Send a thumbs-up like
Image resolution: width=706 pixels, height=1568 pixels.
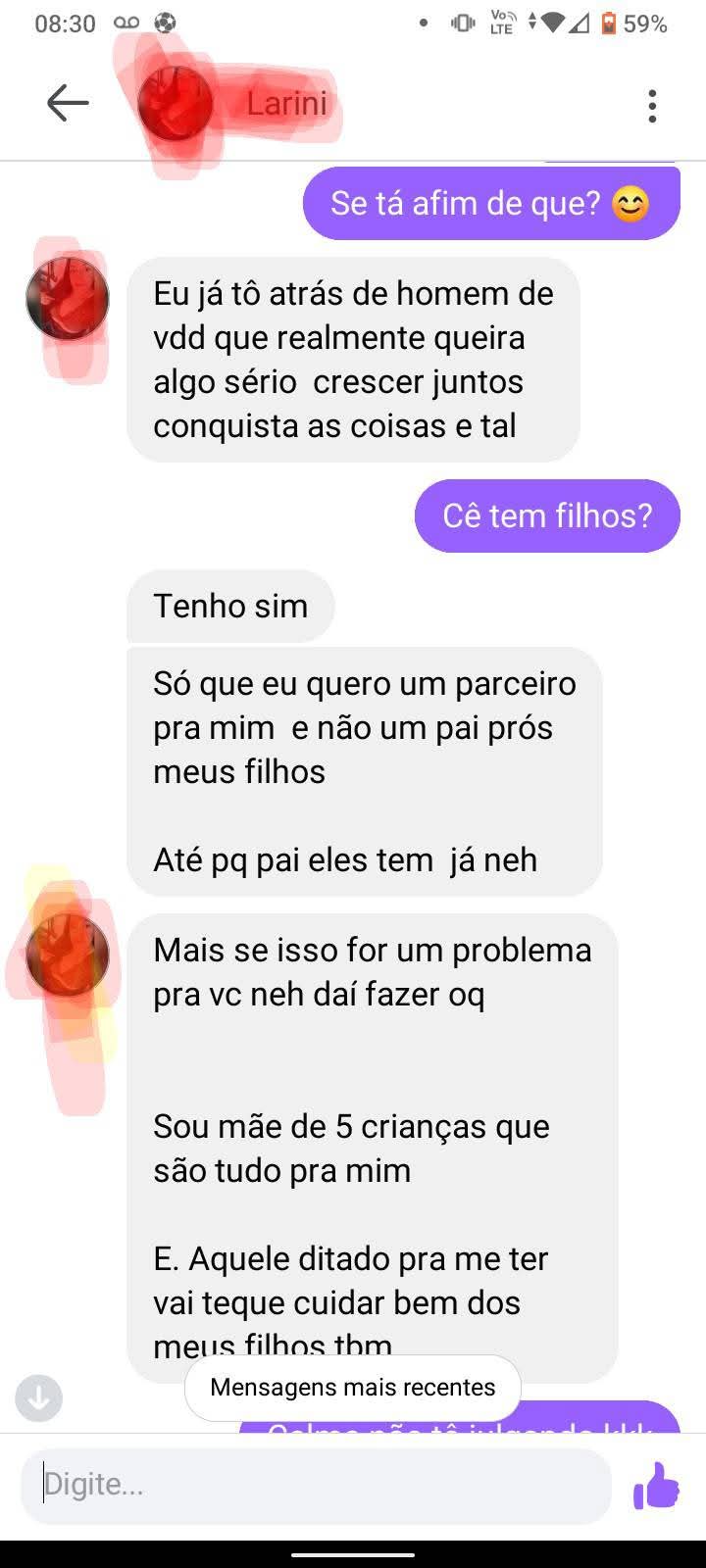[656, 1486]
